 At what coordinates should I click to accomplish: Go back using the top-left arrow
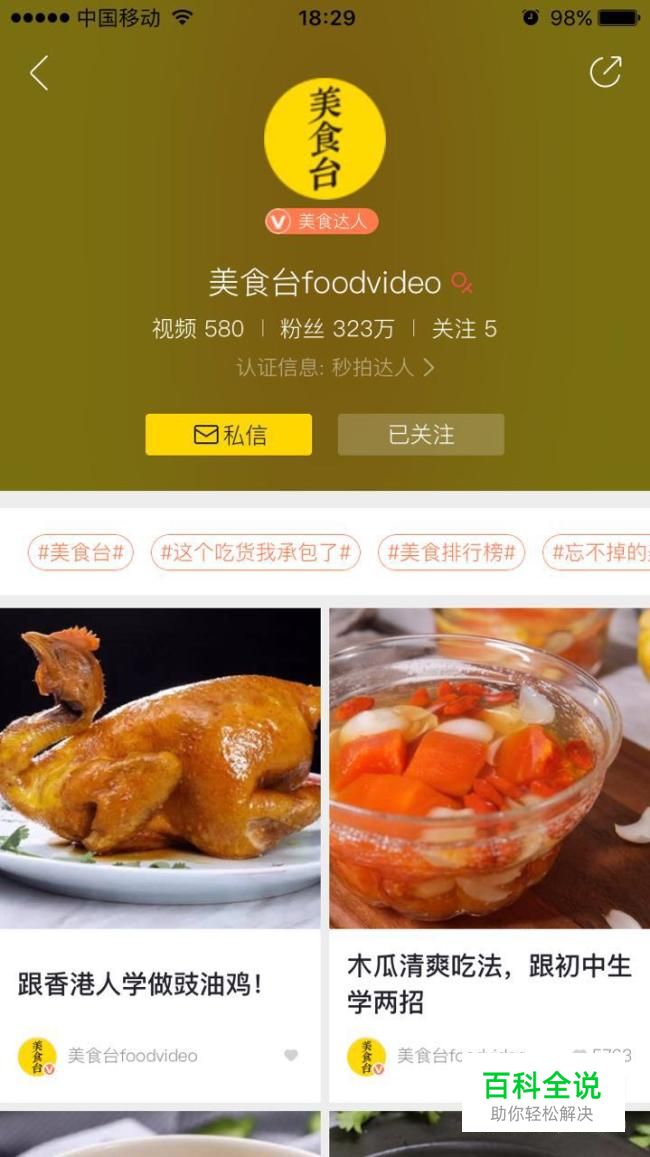tap(39, 73)
